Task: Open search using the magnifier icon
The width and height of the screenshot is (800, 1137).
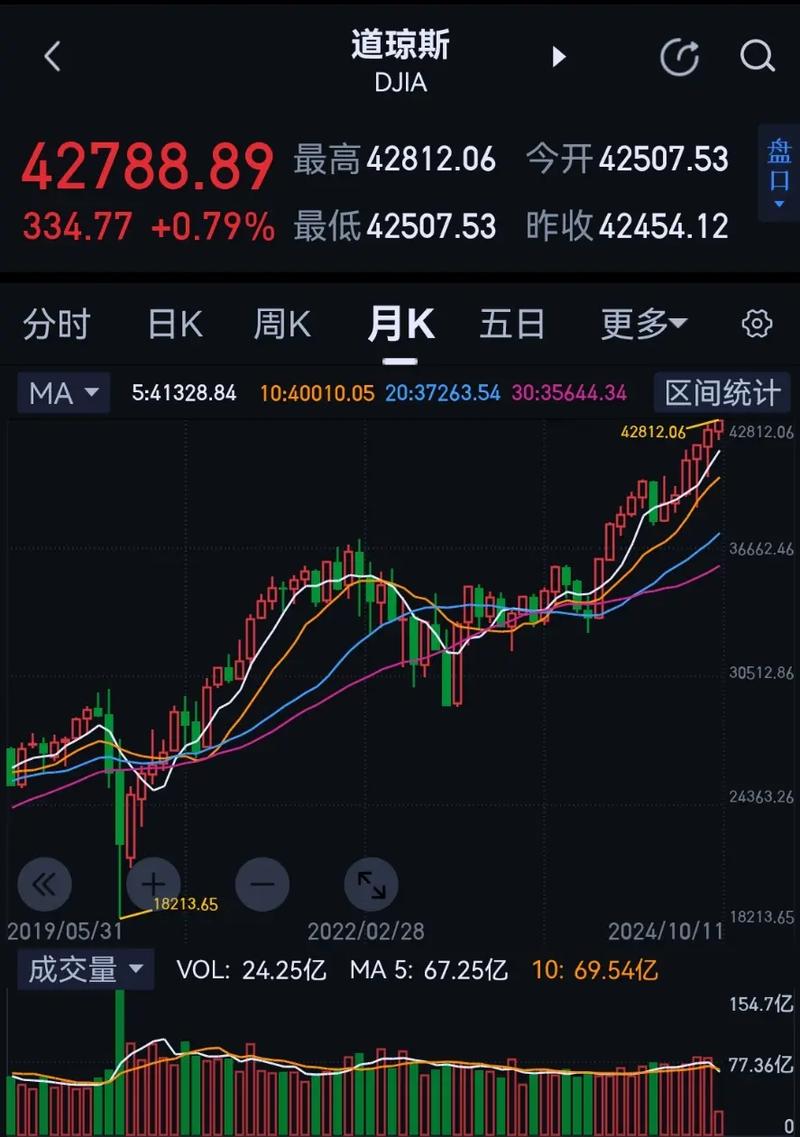Action: click(x=757, y=57)
